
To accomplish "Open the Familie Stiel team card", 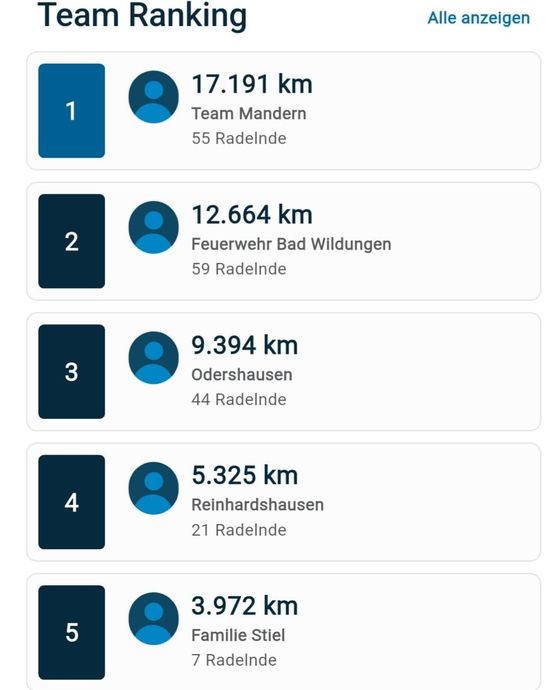I will pos(283,632).
